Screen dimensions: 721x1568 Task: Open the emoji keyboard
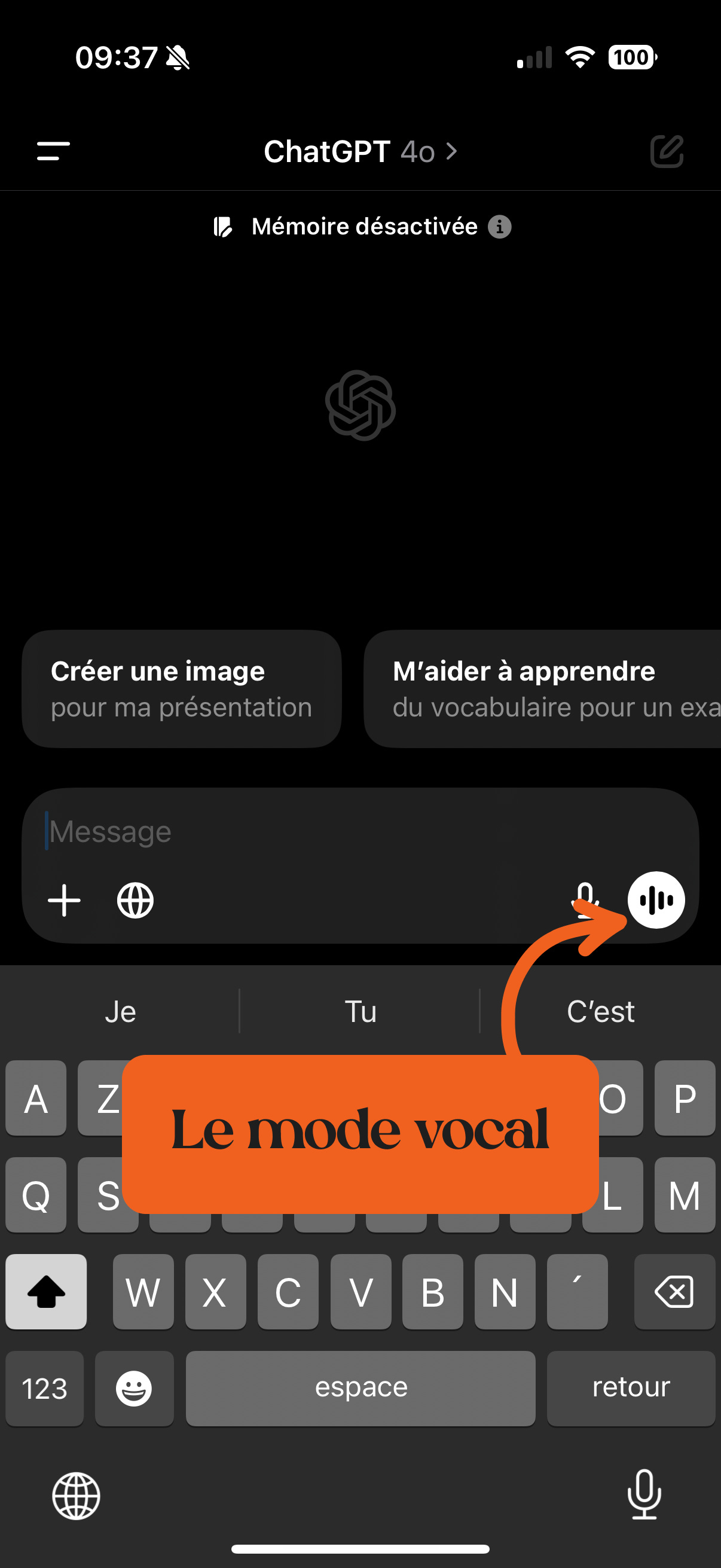point(134,1388)
